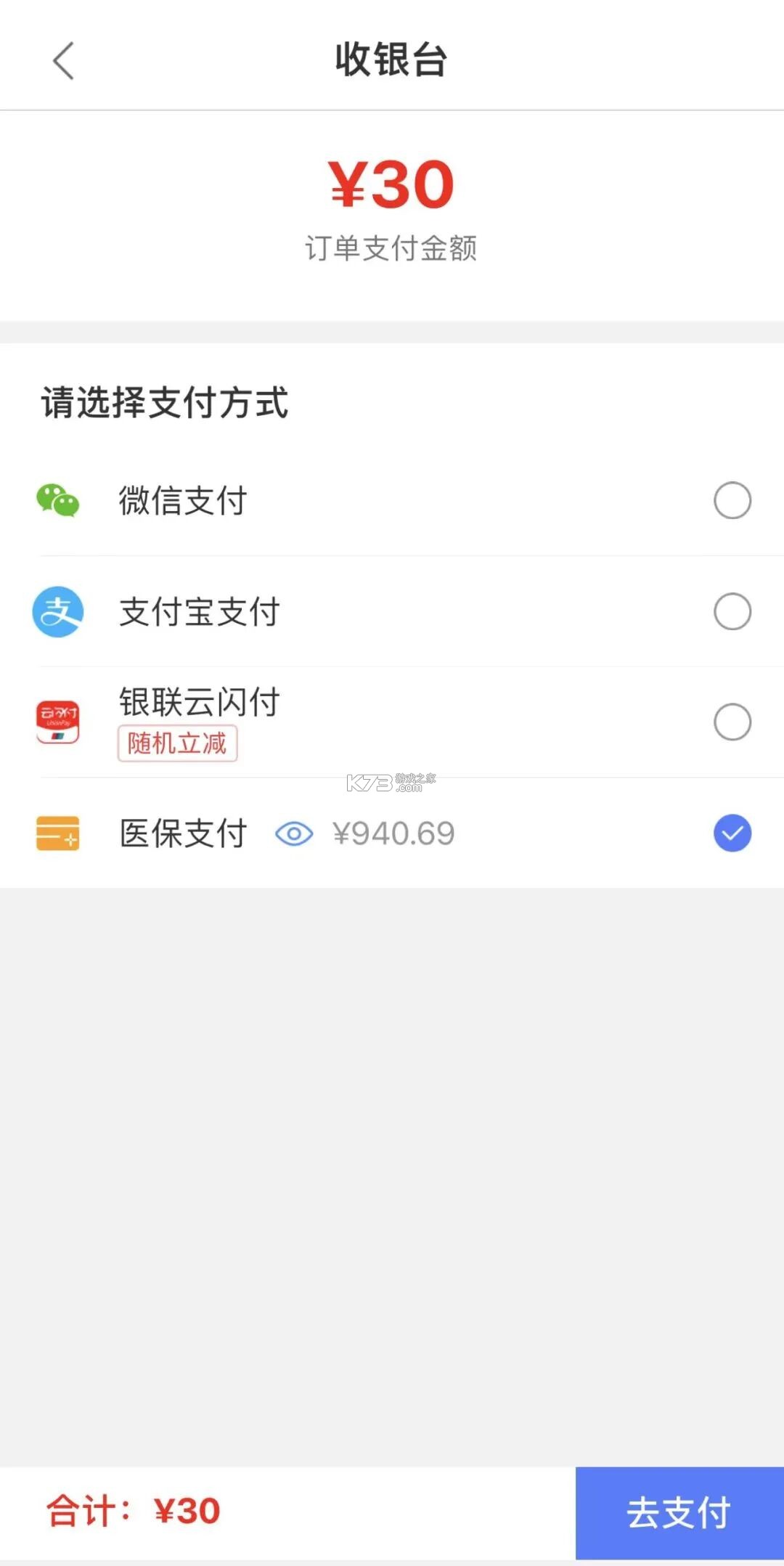Tap the UnionPay 云闪付 app icon
Viewport: 784px width, 1566px height.
click(x=57, y=722)
